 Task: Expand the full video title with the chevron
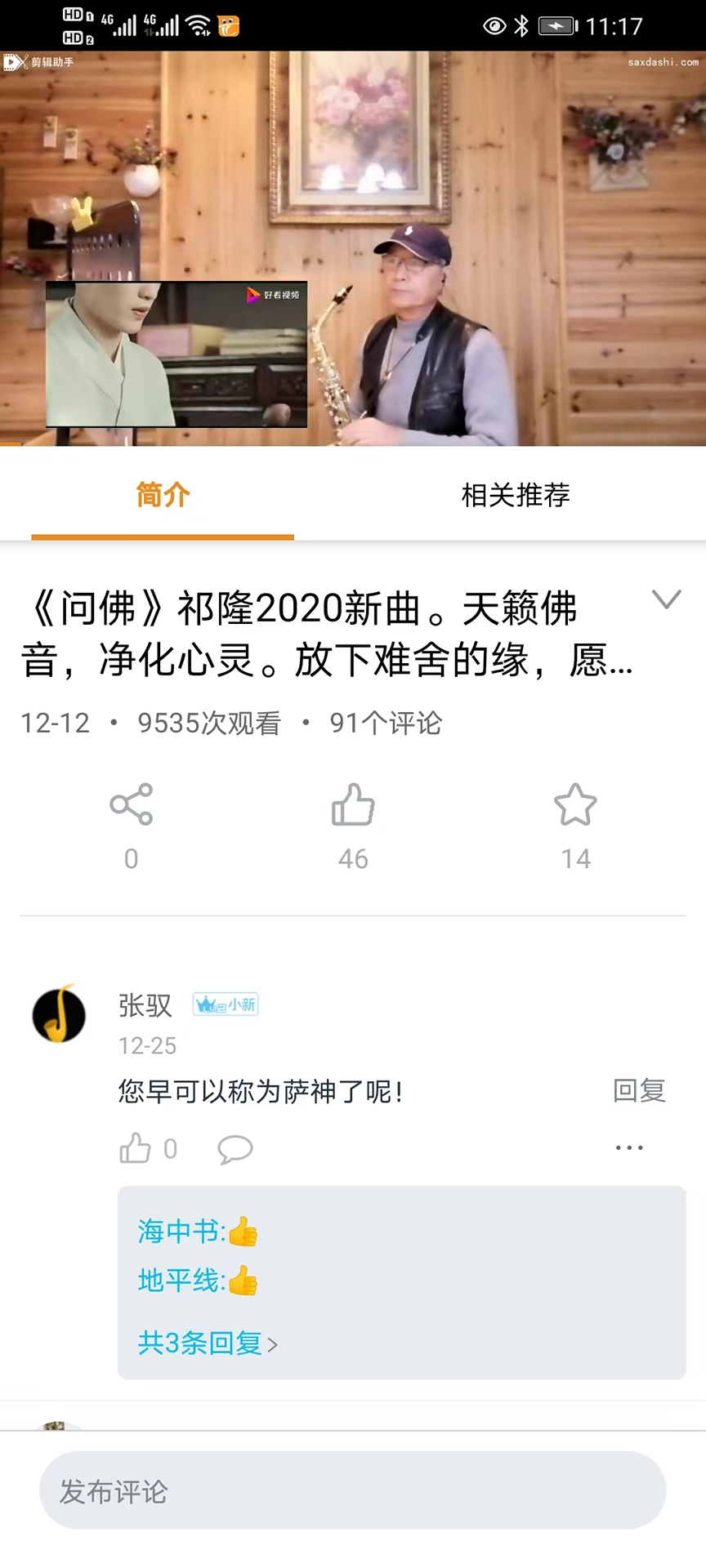(668, 600)
